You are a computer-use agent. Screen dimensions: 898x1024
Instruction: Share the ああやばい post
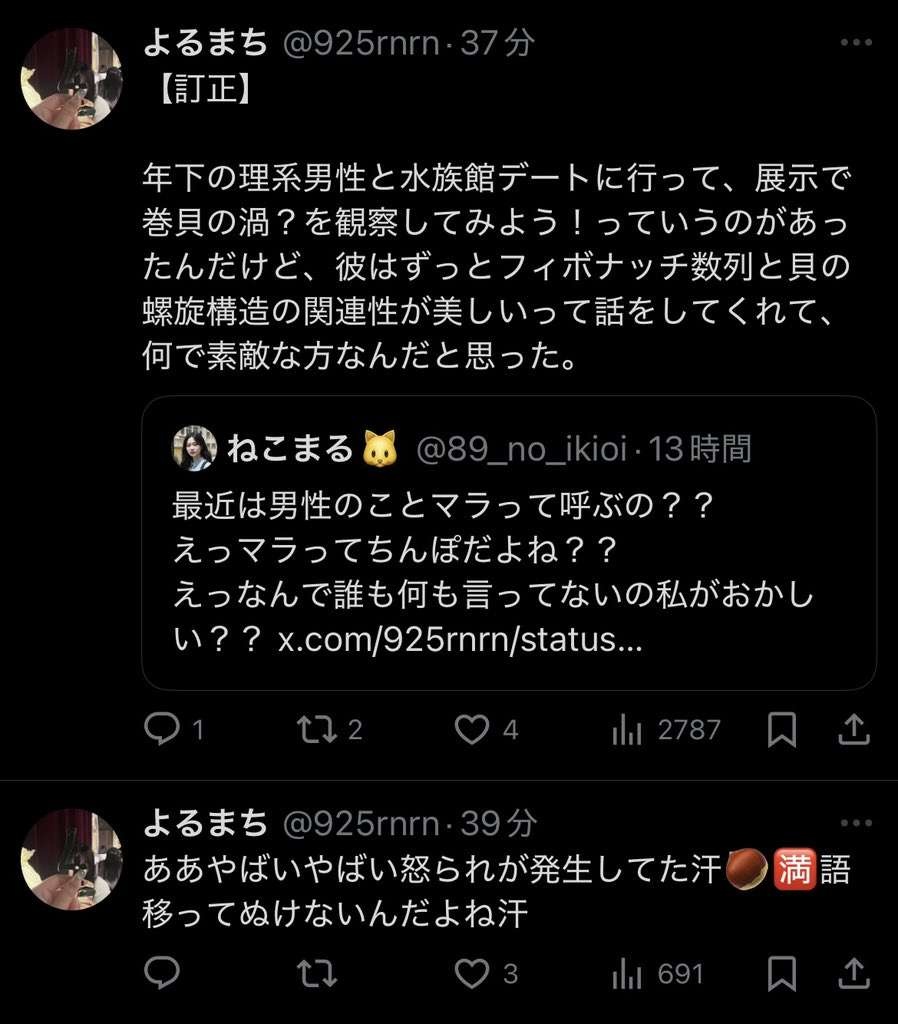854,973
